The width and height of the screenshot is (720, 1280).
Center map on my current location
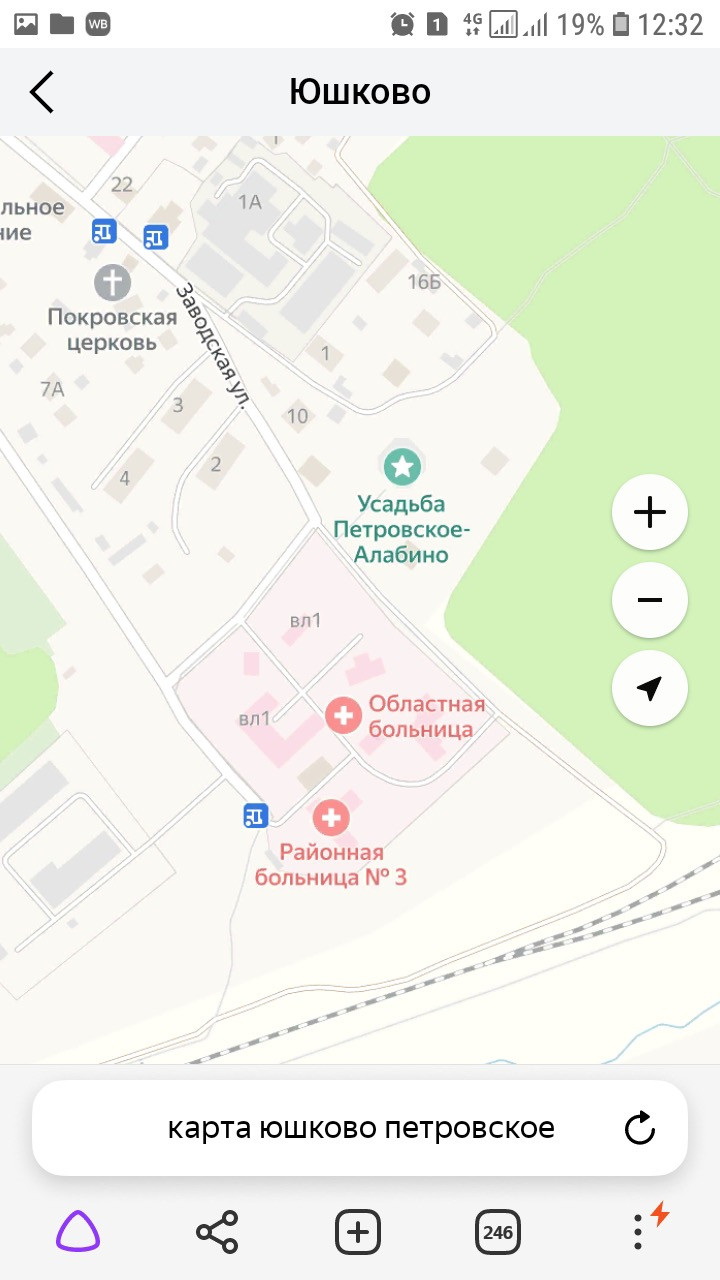(650, 688)
